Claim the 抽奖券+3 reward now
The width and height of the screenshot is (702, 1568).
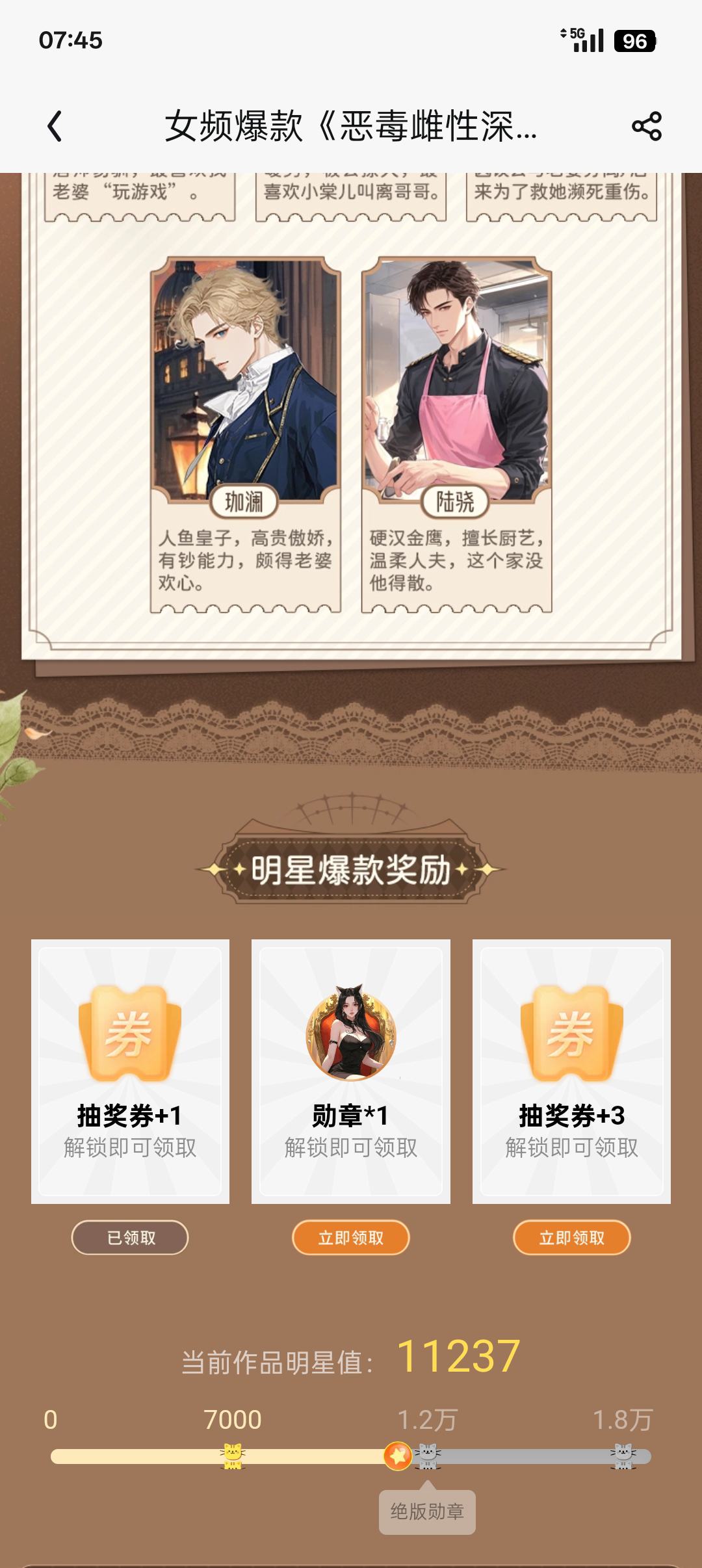tap(572, 1238)
